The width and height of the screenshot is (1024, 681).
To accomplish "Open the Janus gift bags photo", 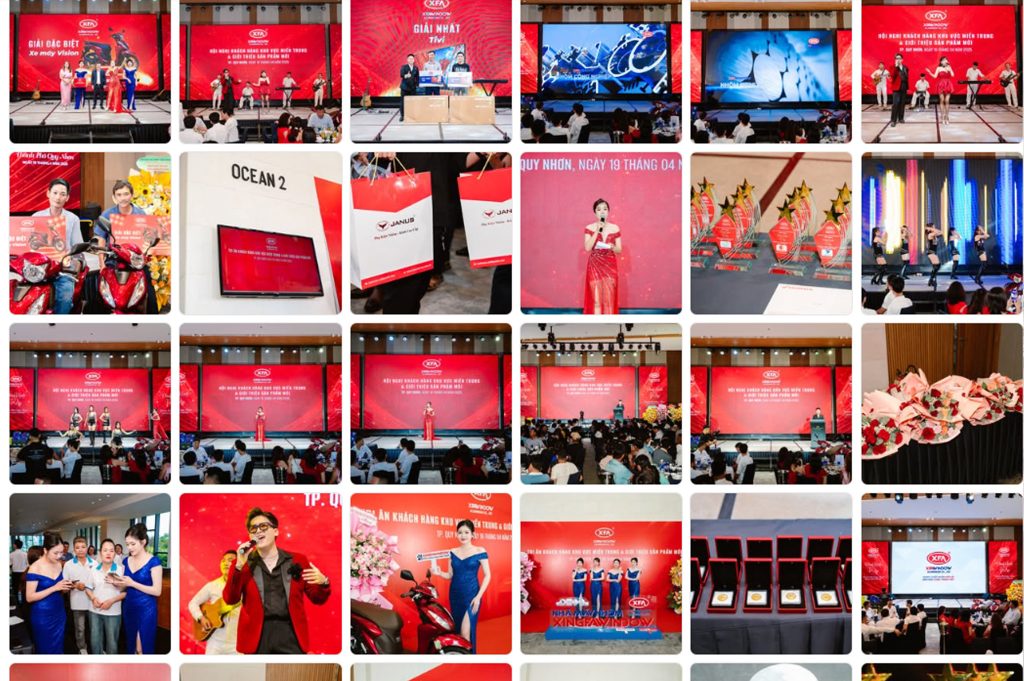I will click(431, 233).
